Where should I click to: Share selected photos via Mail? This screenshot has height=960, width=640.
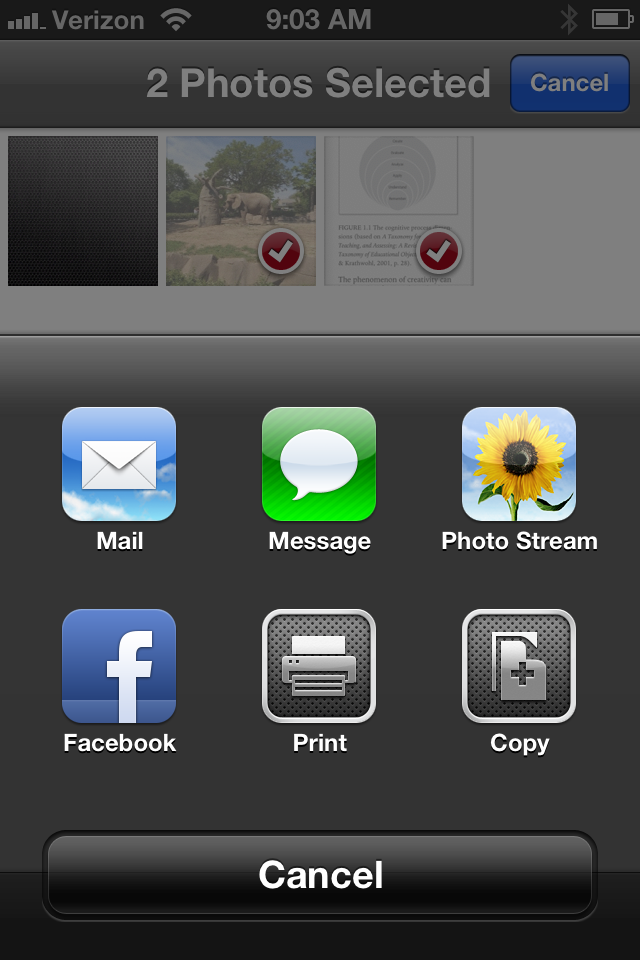[x=119, y=465]
